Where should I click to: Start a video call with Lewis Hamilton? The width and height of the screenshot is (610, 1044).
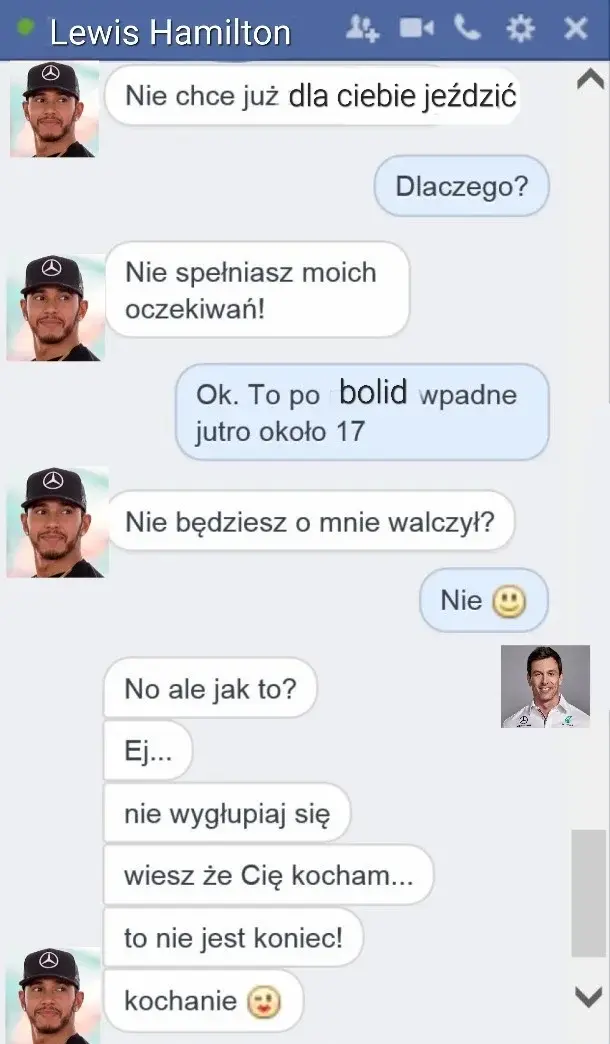[x=416, y=29]
